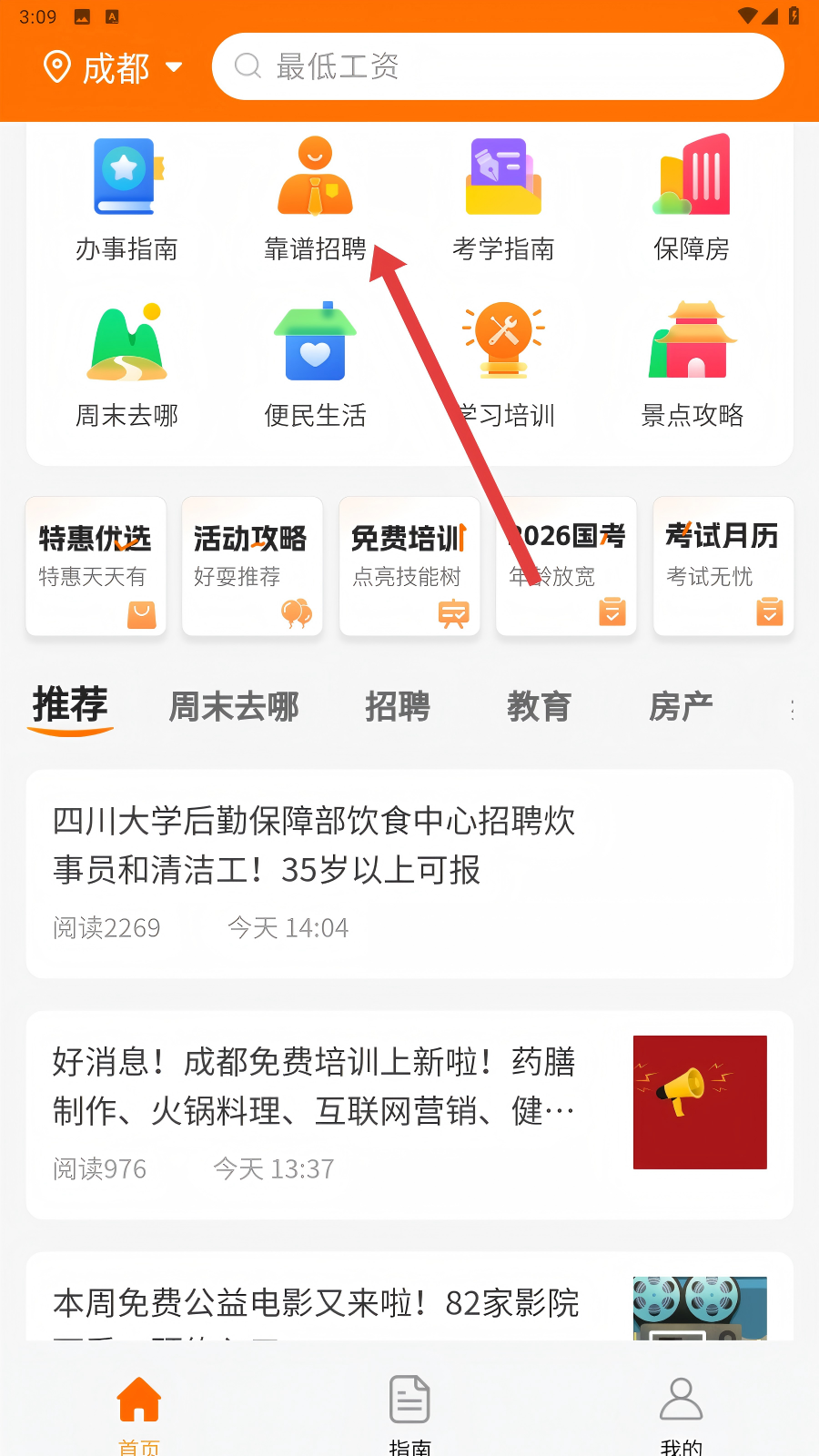This screenshot has width=819, height=1456.
Task: Switch to the 招聘 feed tab
Action: [x=398, y=706]
